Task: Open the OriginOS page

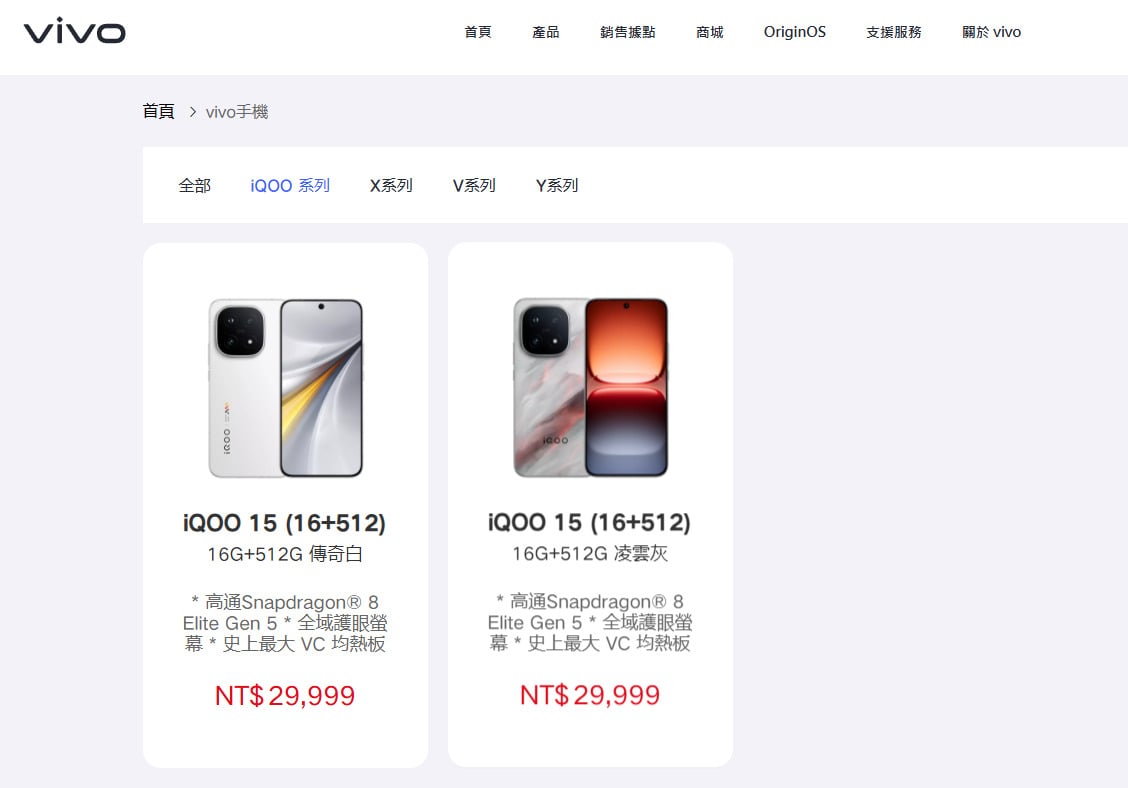Action: [x=795, y=32]
